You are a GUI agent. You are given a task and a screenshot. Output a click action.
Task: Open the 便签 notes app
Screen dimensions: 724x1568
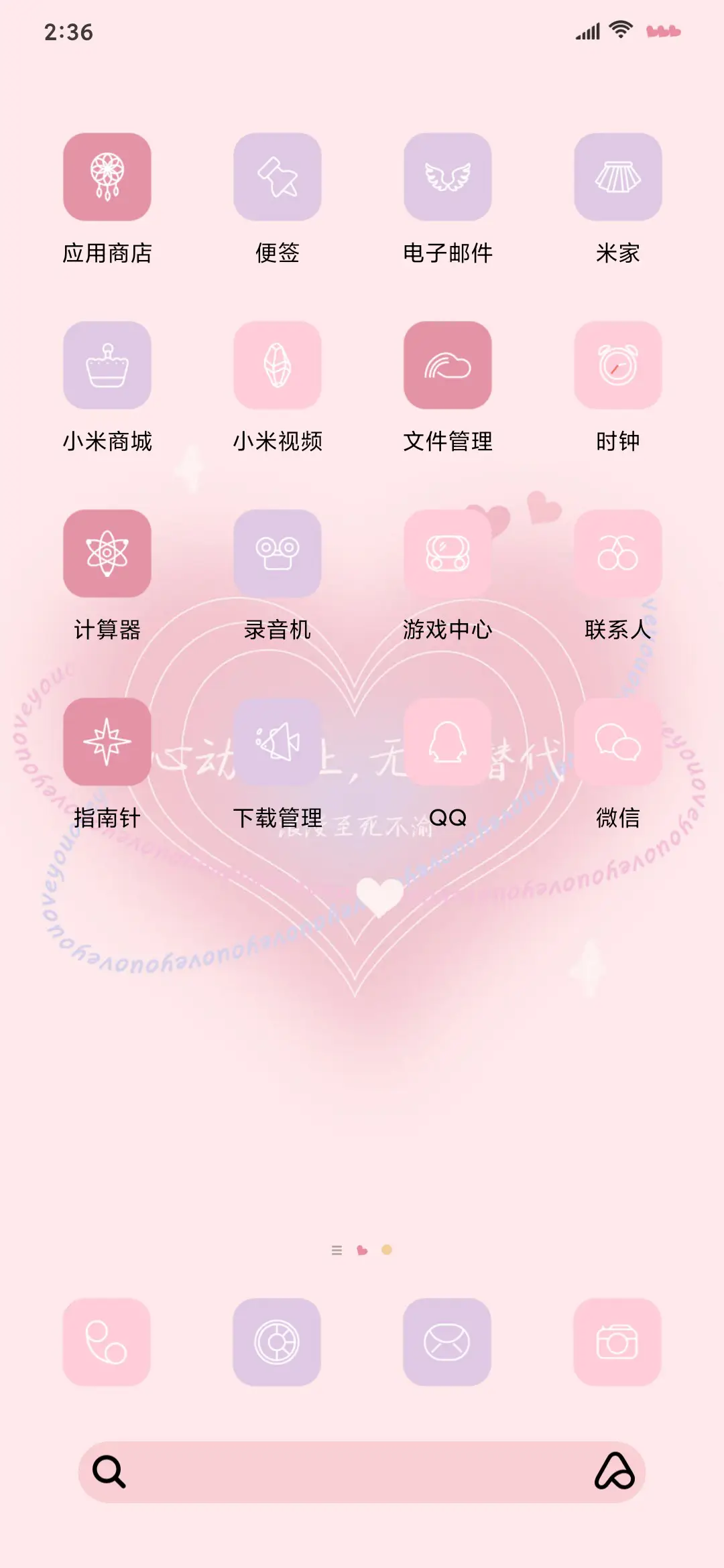(277, 178)
